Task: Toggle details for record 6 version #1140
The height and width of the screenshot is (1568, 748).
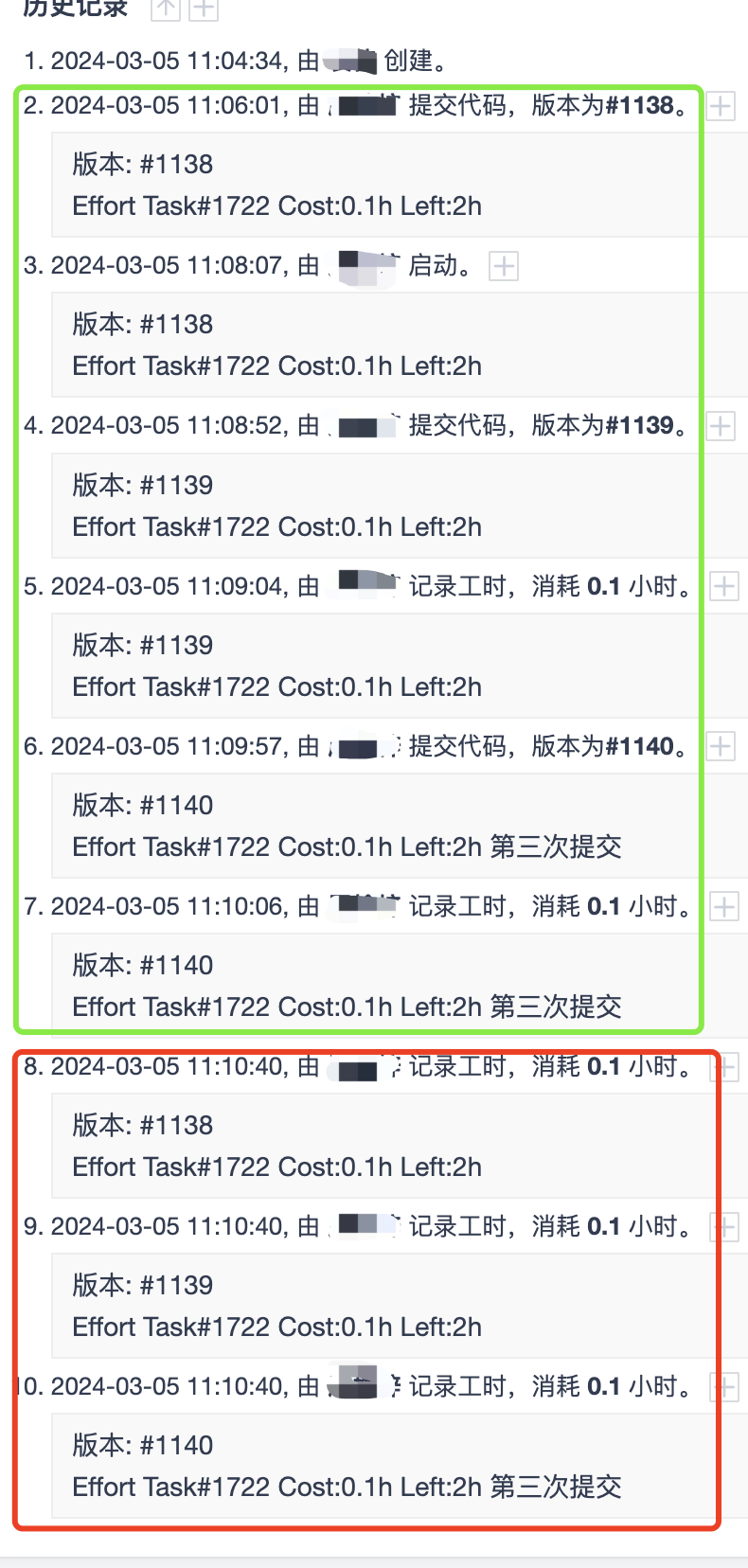Action: click(x=721, y=746)
